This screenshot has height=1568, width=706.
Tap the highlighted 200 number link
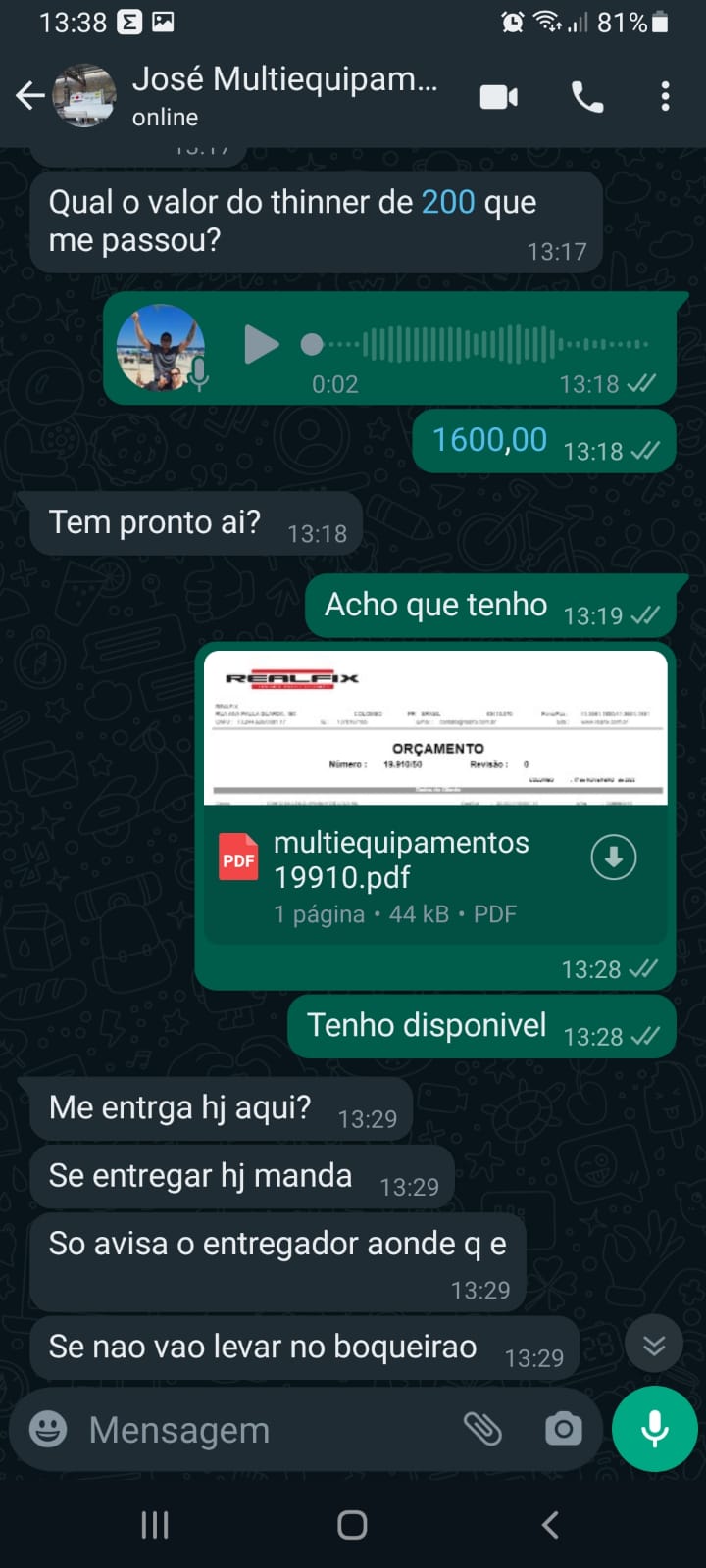pyautogui.click(x=448, y=202)
